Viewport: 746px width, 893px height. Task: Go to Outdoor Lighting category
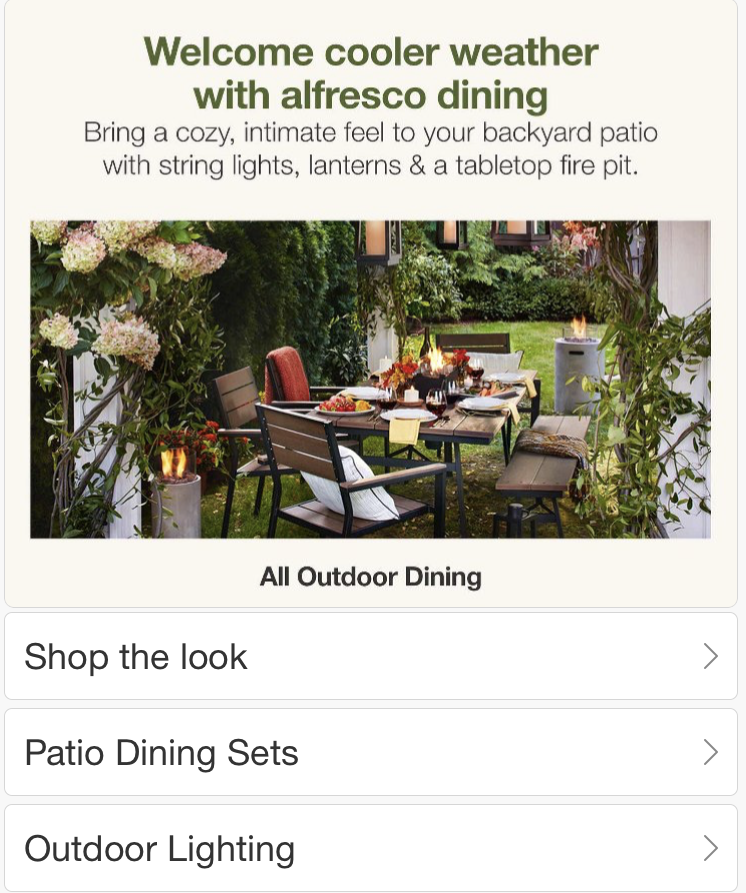click(371, 848)
